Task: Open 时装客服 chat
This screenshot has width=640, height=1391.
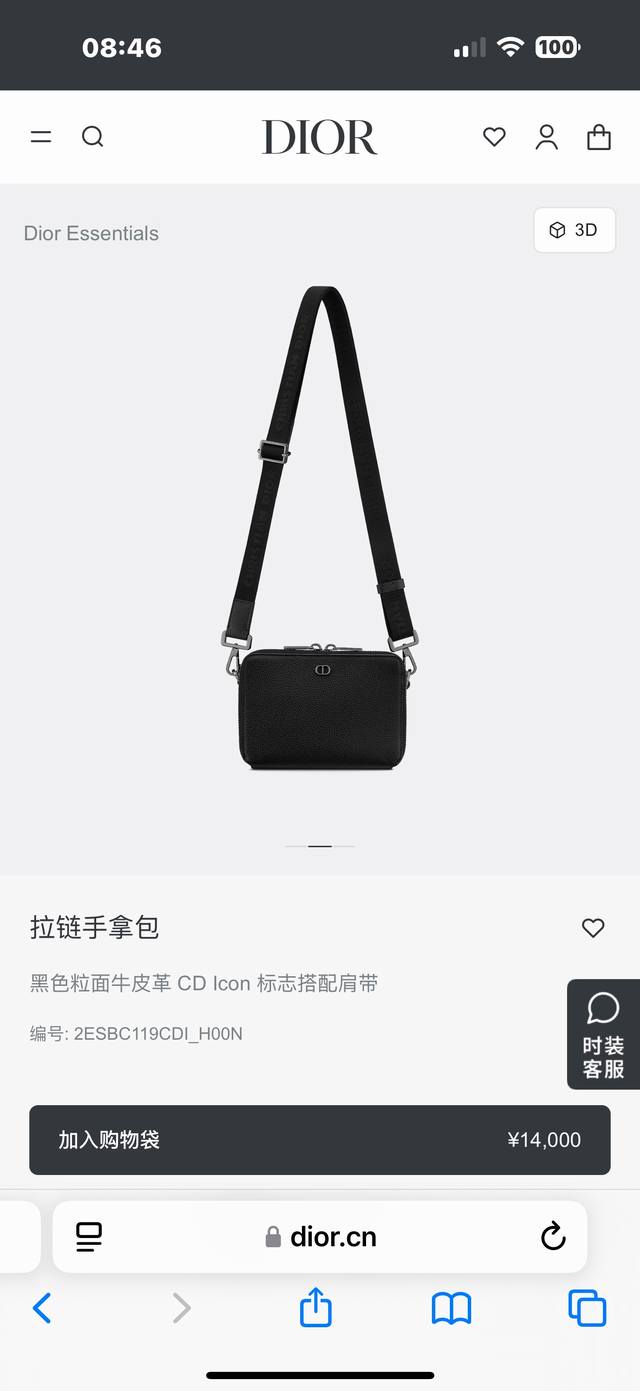Action: pyautogui.click(x=603, y=1034)
